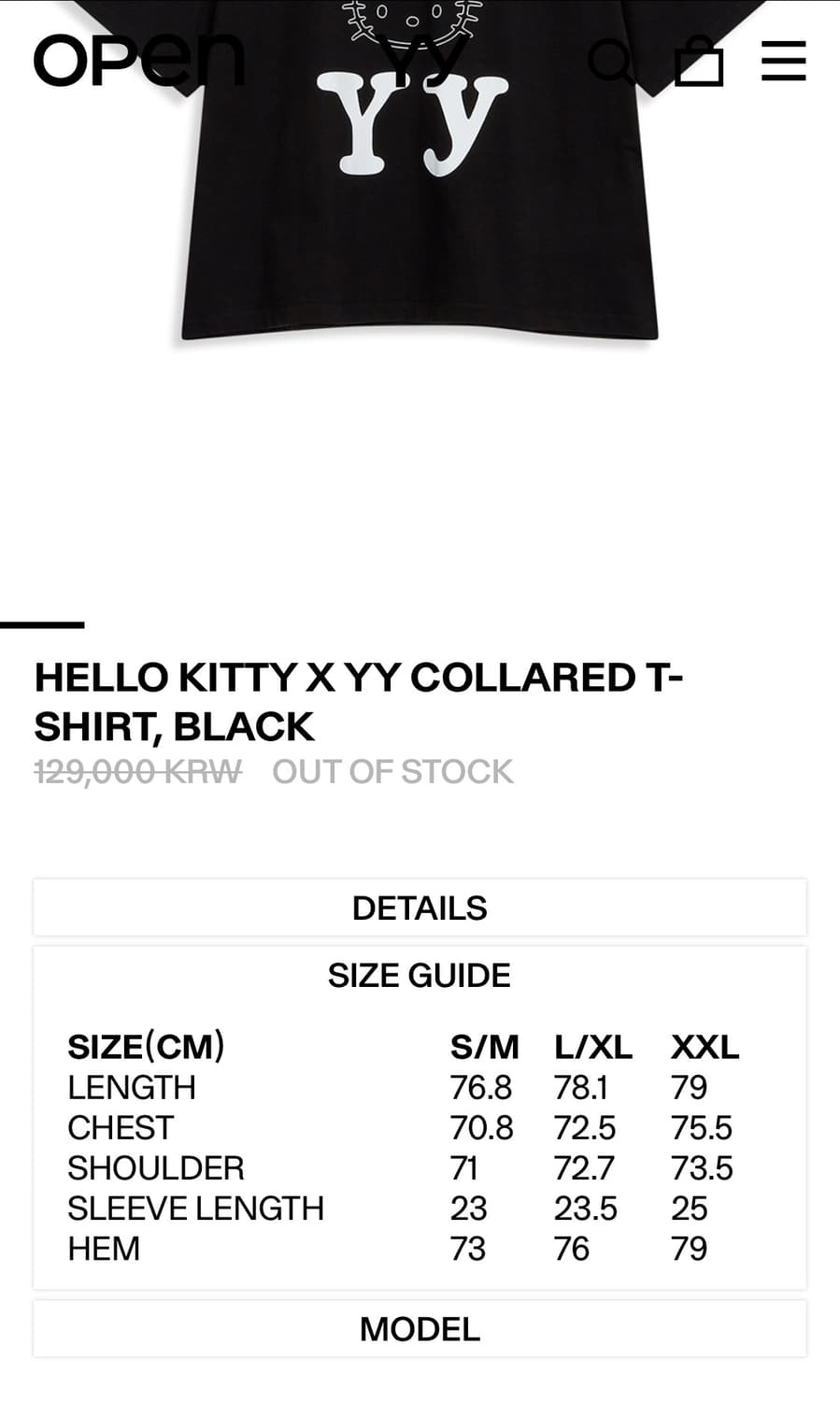Collapse the SIZE GUIDE section
Viewport: 840px width, 1402px height.
[x=420, y=974]
